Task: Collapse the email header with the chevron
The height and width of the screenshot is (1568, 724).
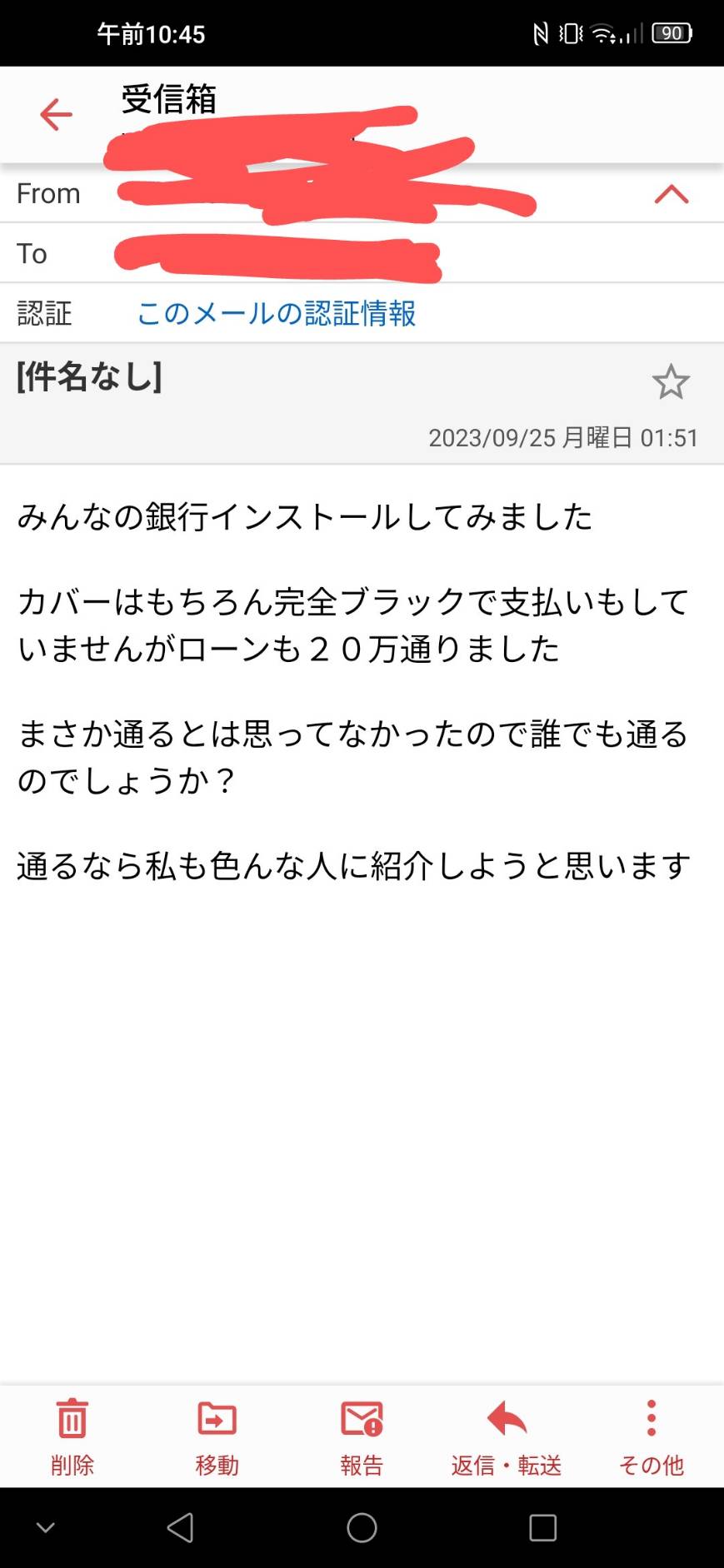Action: coord(672,194)
